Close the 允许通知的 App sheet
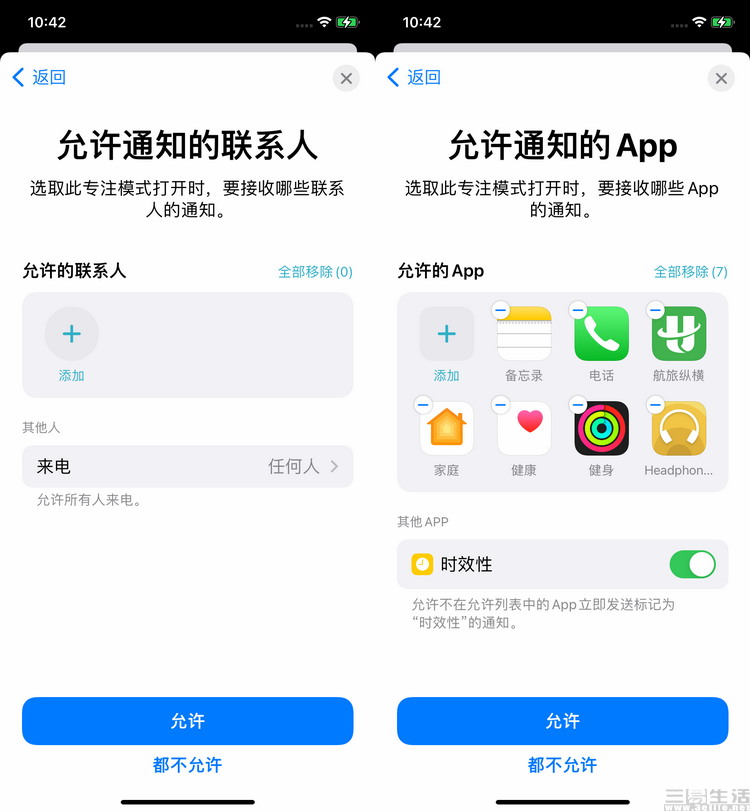The height and width of the screenshot is (812, 750). click(721, 78)
